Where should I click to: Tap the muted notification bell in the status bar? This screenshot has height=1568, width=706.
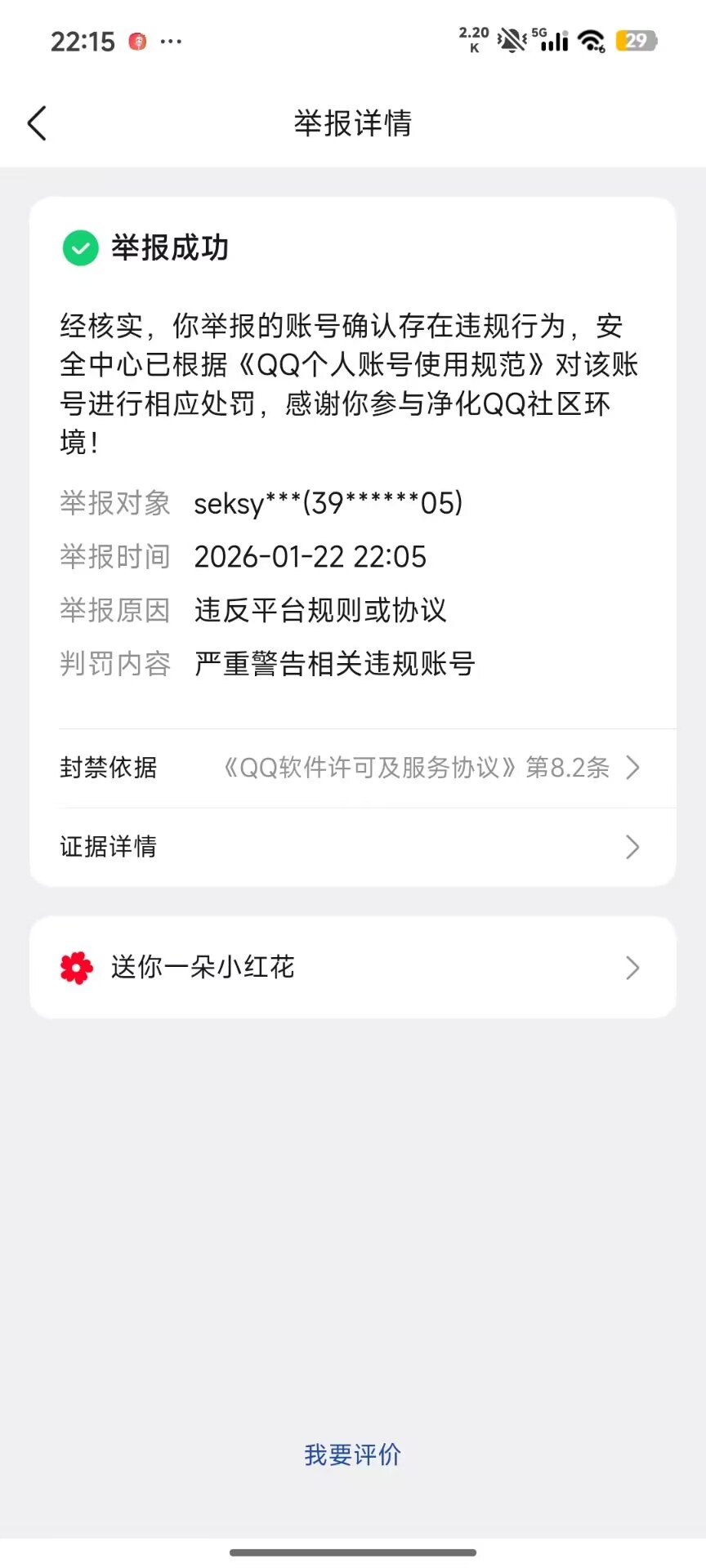[511, 39]
